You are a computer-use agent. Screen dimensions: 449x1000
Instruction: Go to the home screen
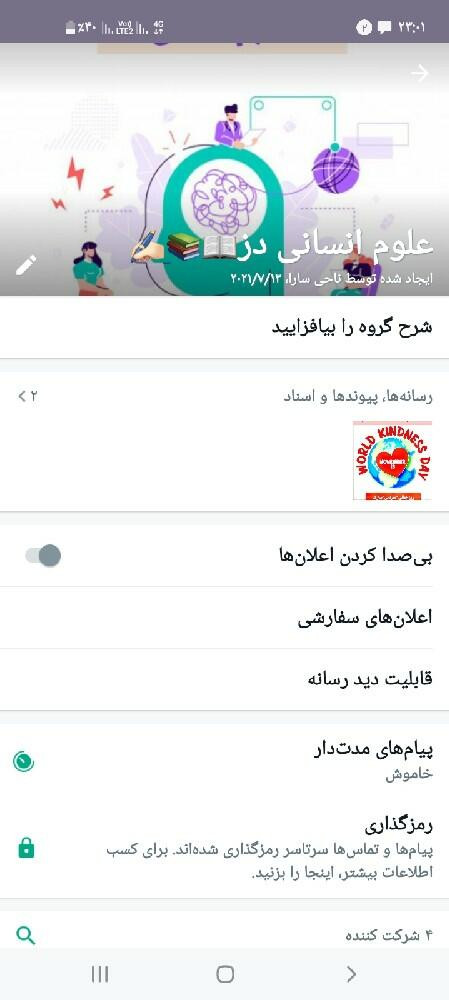click(224, 974)
